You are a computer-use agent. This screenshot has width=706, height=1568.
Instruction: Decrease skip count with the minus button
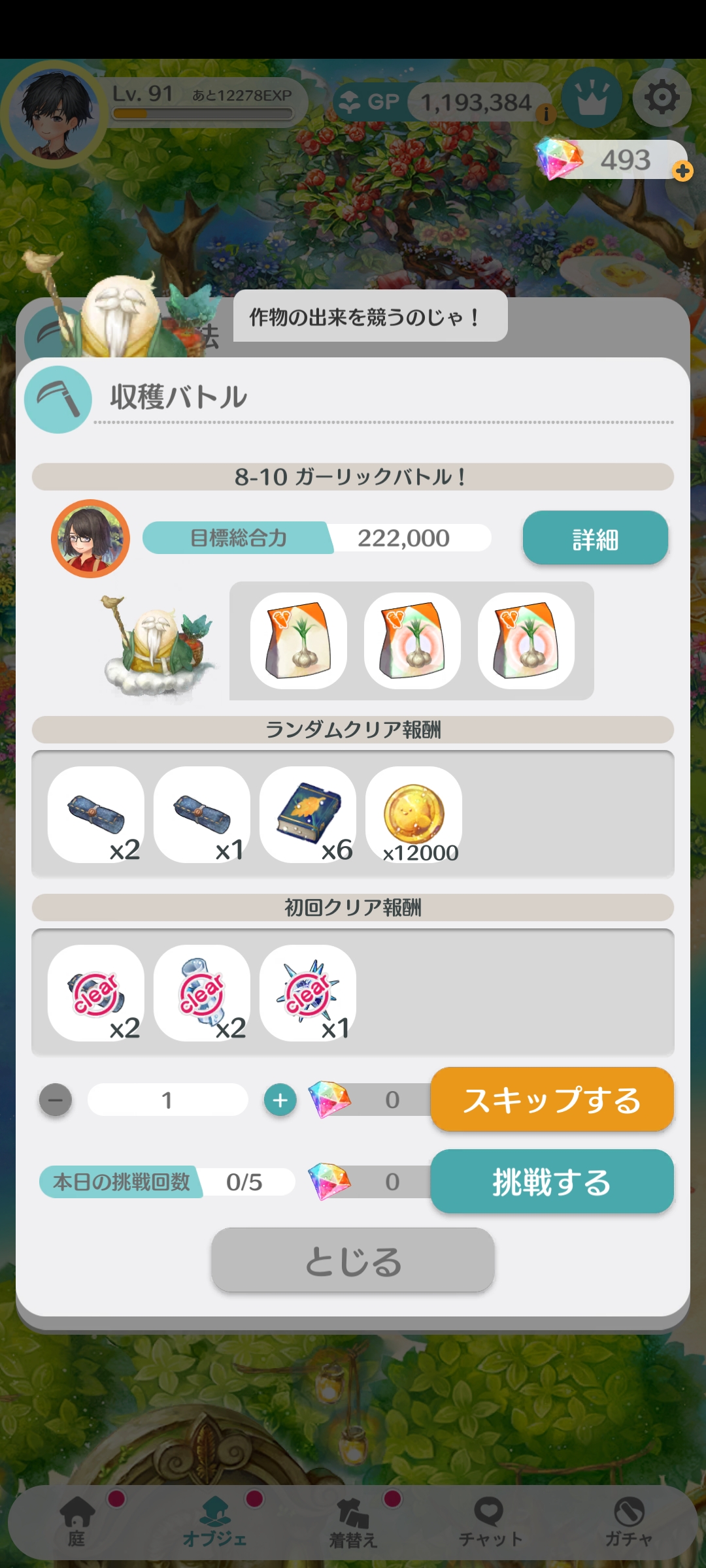pyautogui.click(x=56, y=1100)
